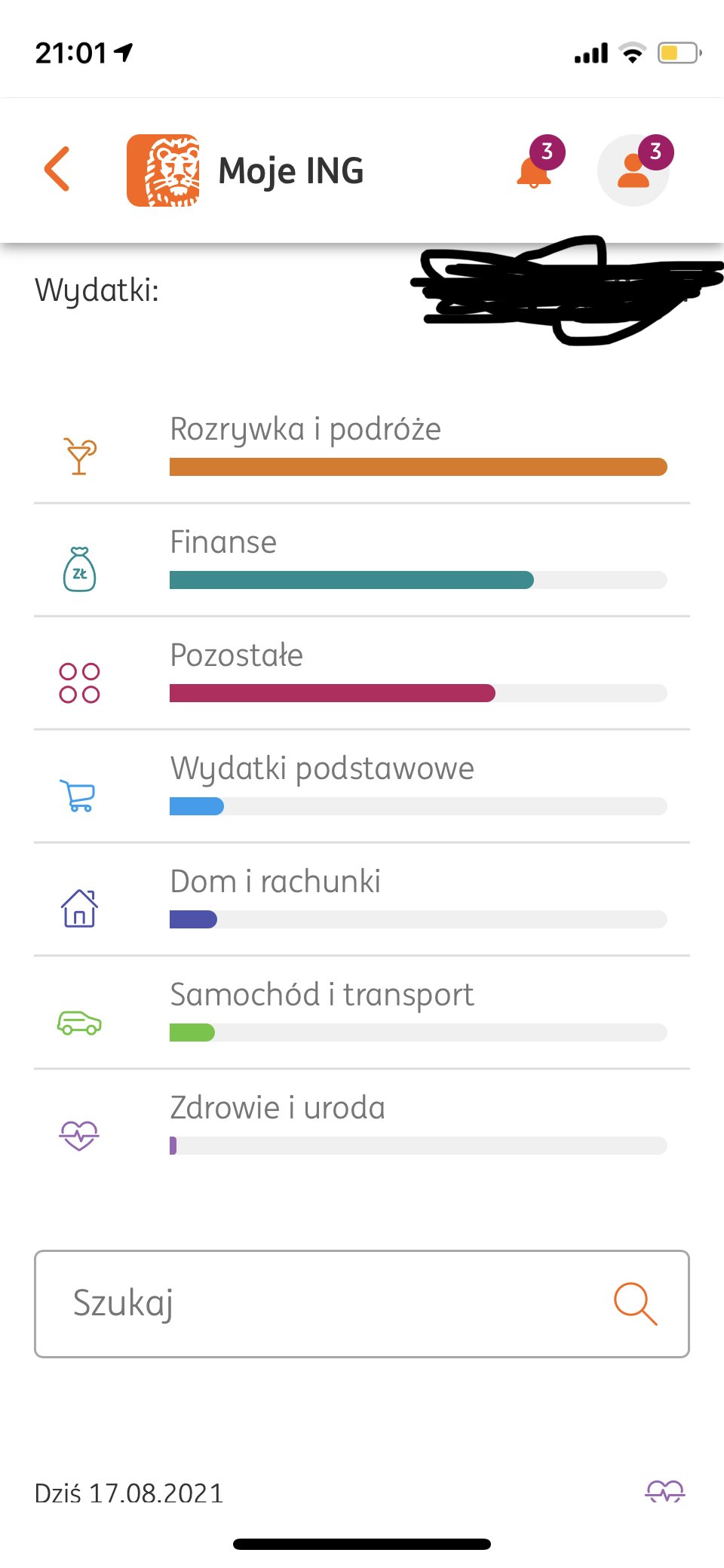Tap the magnifier search icon
Image resolution: width=724 pixels, height=1568 pixels.
(635, 1303)
